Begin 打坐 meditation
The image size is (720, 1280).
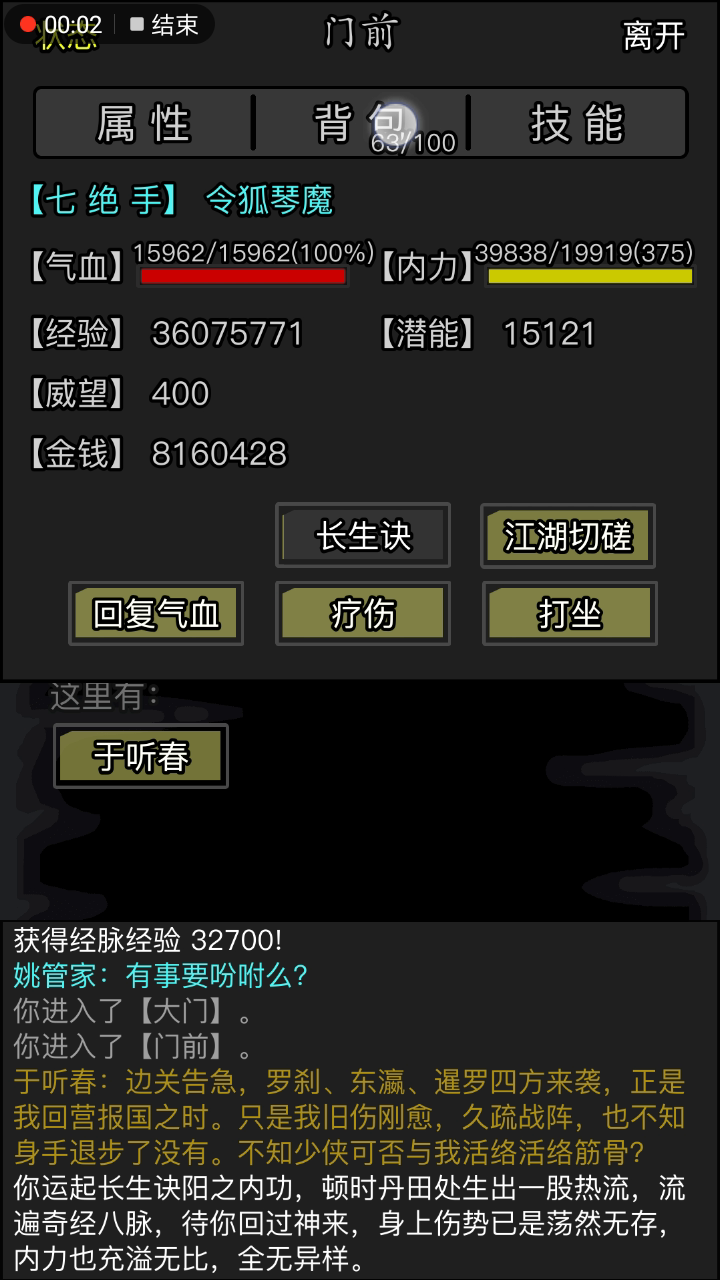(x=569, y=614)
